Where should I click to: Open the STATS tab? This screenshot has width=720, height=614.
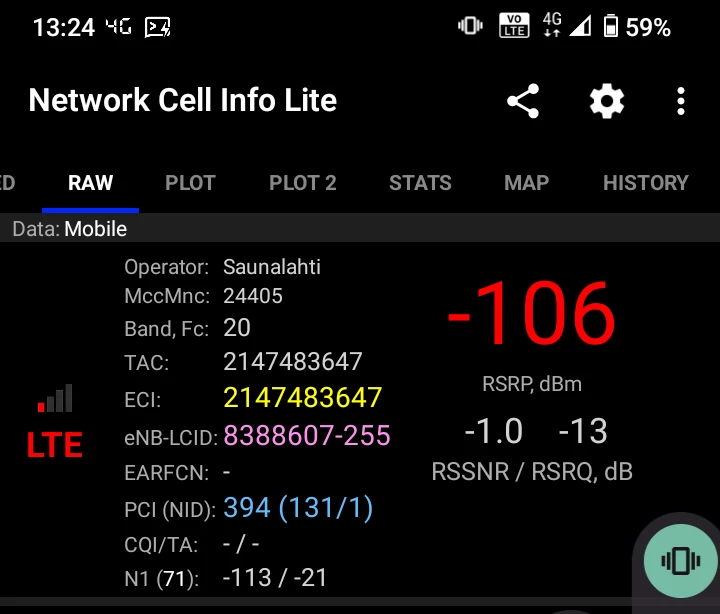tap(420, 183)
